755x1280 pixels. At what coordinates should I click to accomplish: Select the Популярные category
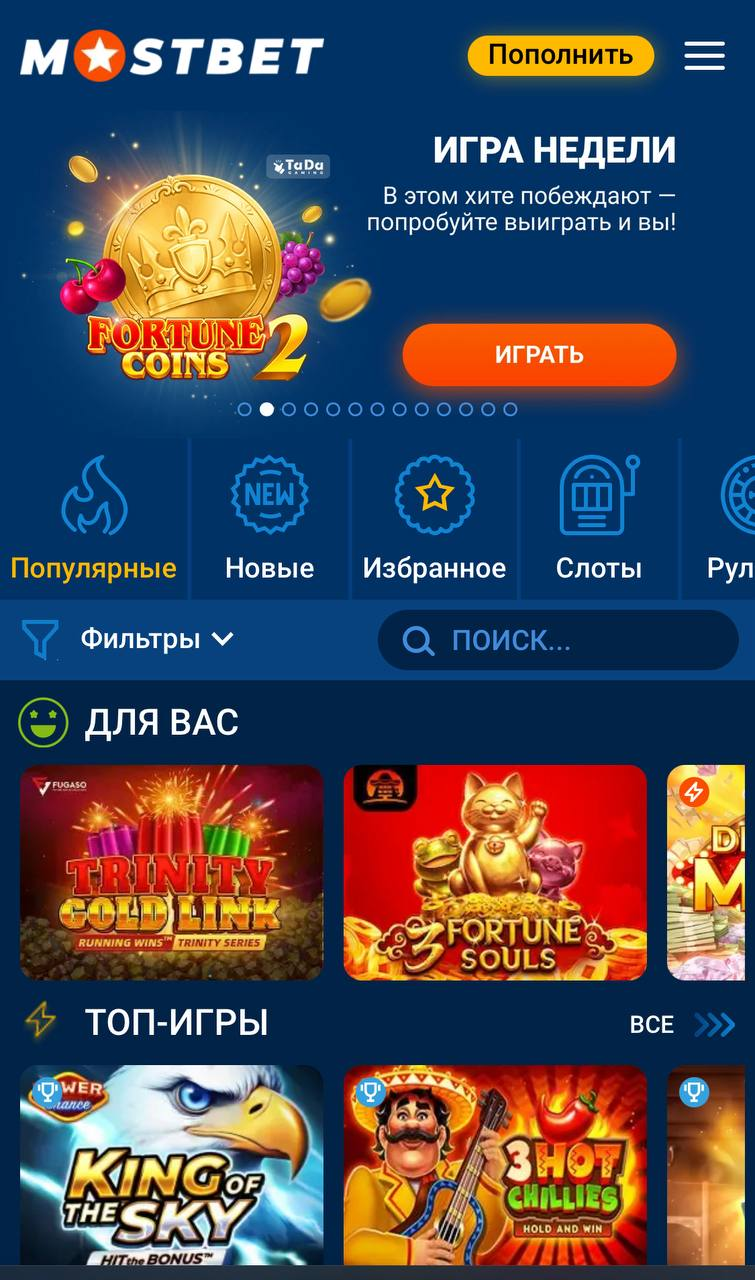point(94,520)
